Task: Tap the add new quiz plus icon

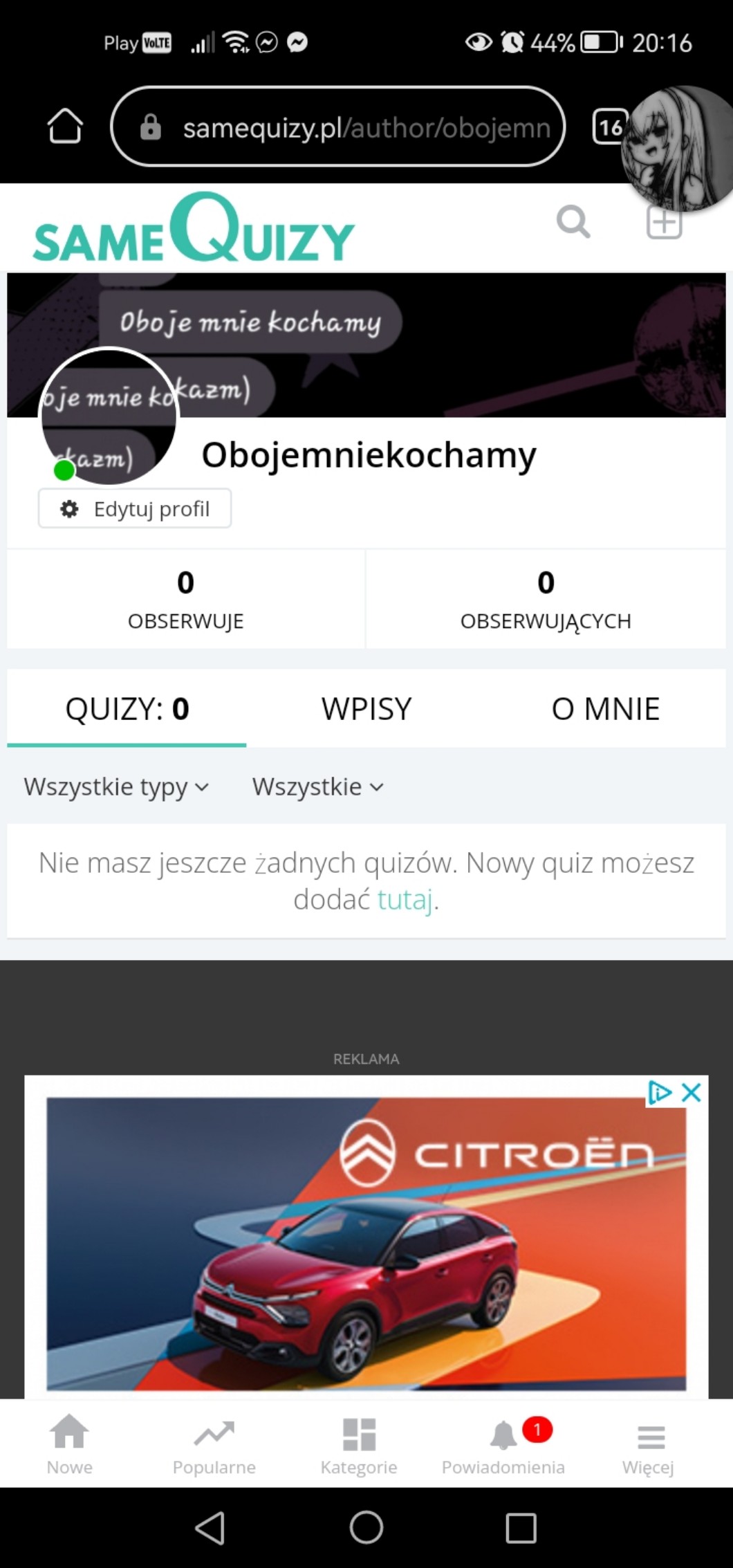Action: click(664, 223)
